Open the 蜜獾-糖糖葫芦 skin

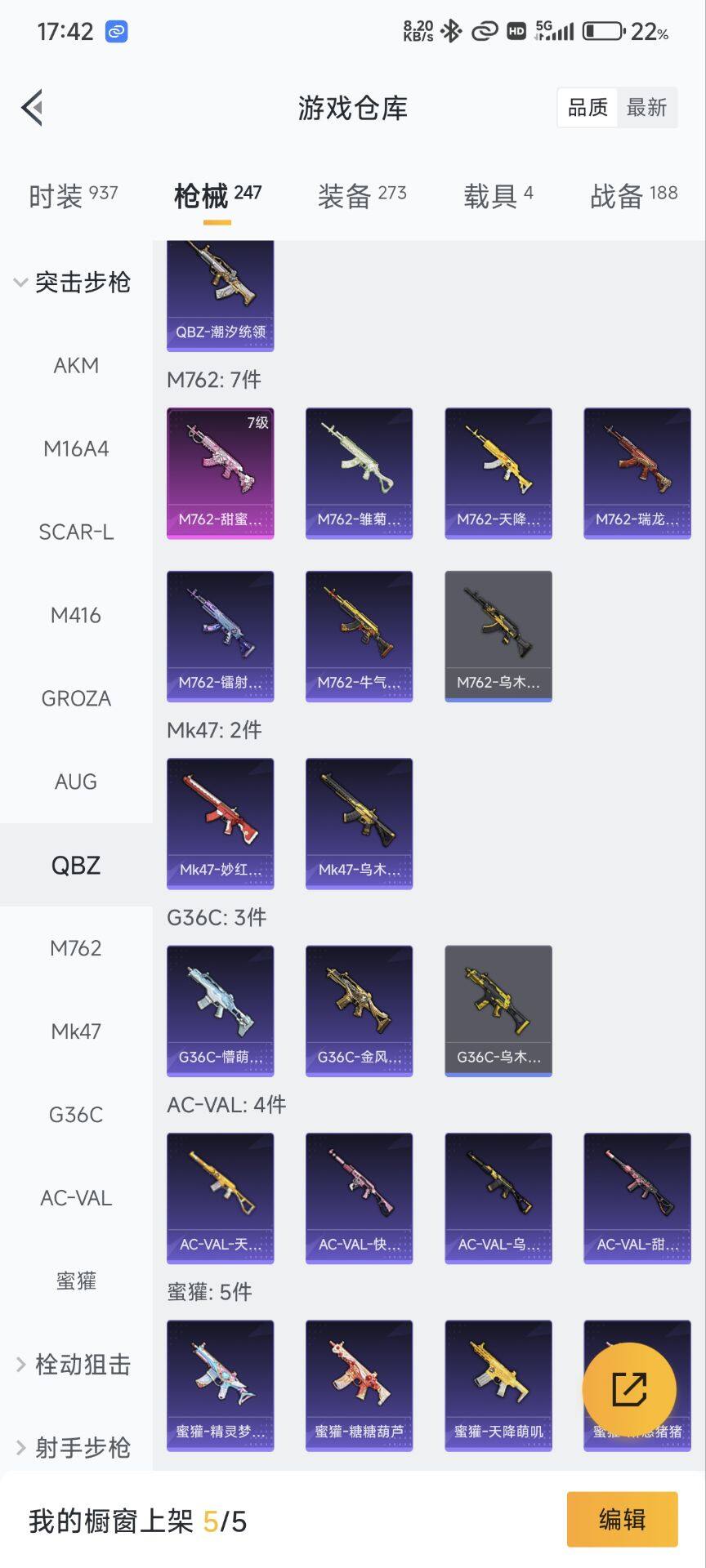tap(359, 1385)
